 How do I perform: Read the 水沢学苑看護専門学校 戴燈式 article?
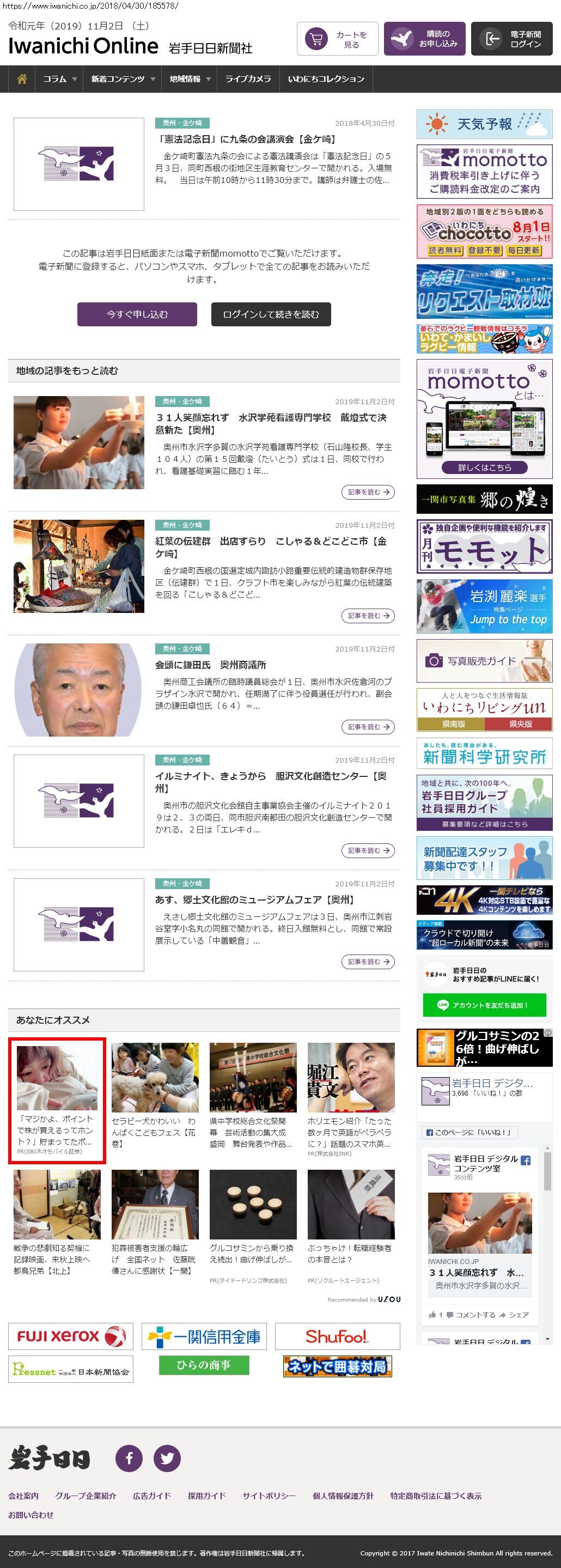[271, 424]
